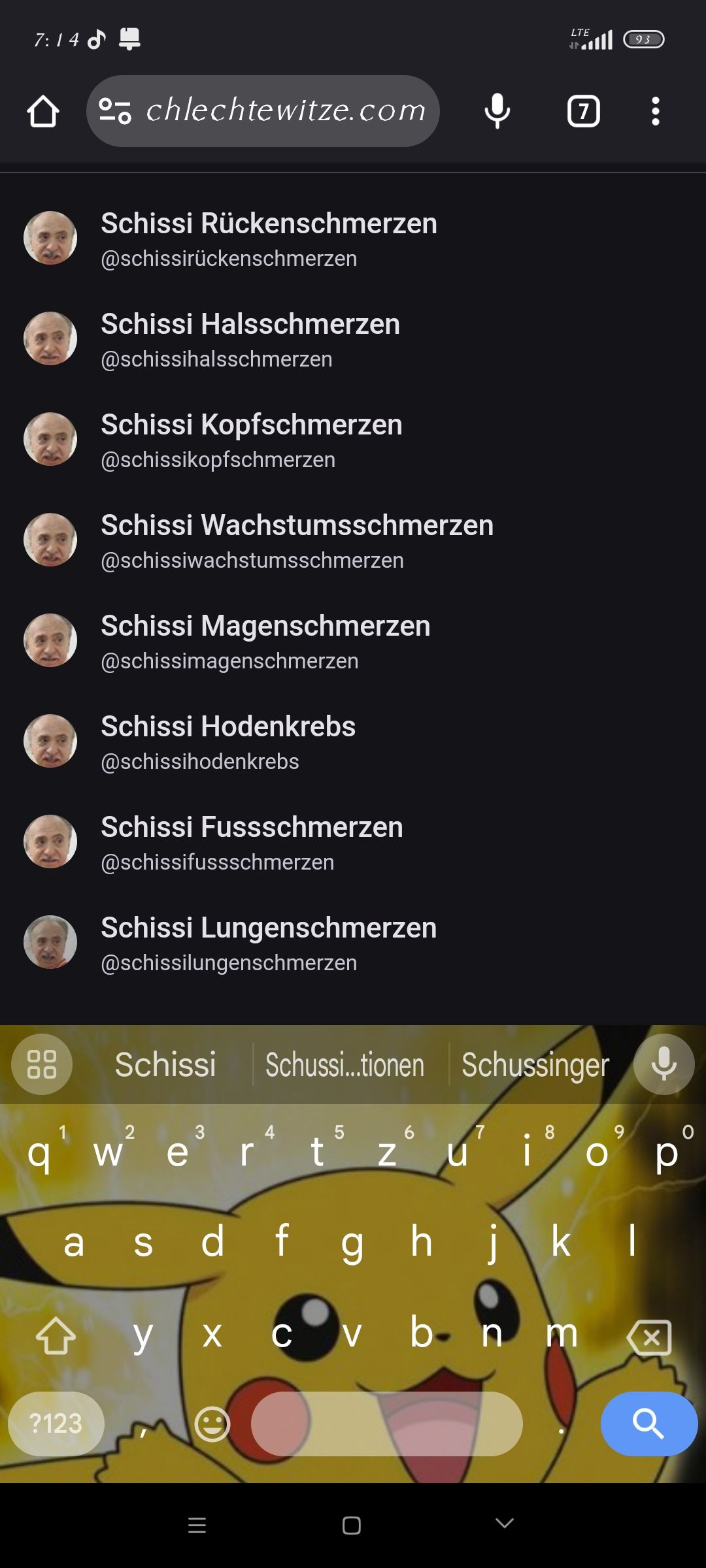Select the Schissi Kopfschmerzen result
The image size is (706, 1568).
[x=251, y=440]
